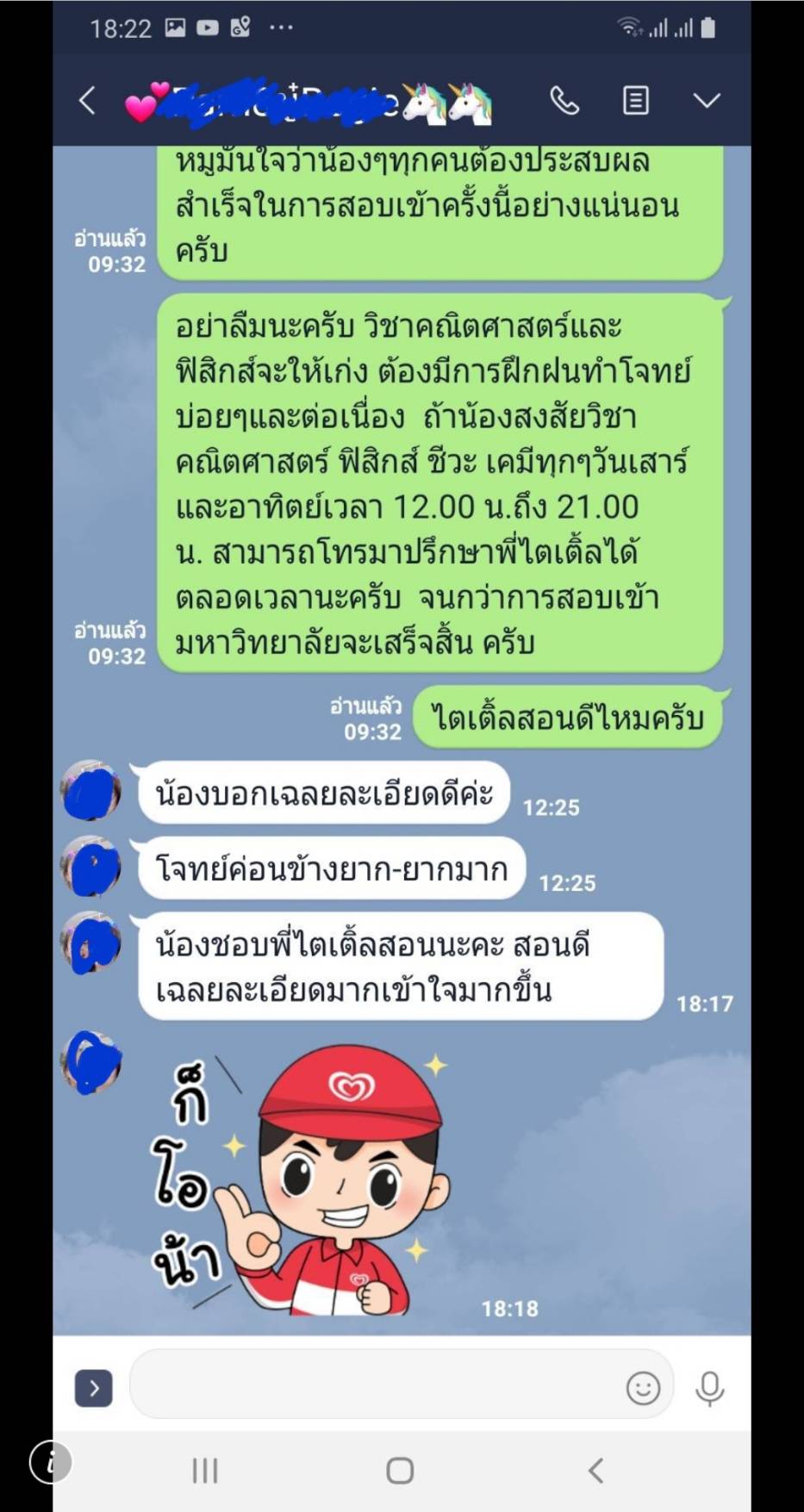Viewport: 804px width, 1512px height.
Task: Open recent apps from the navigation bar
Action: tap(205, 1471)
